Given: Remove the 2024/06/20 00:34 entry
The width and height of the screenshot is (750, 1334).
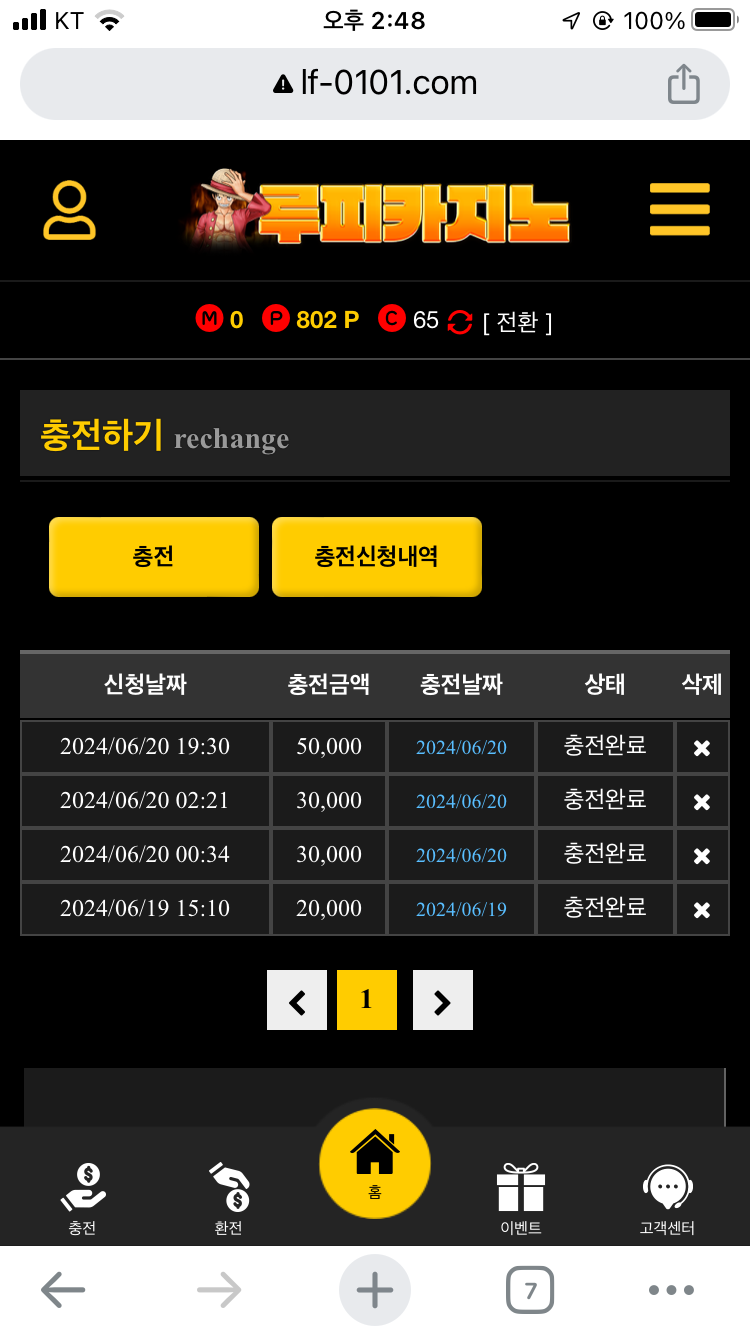Looking at the screenshot, I should [702, 855].
